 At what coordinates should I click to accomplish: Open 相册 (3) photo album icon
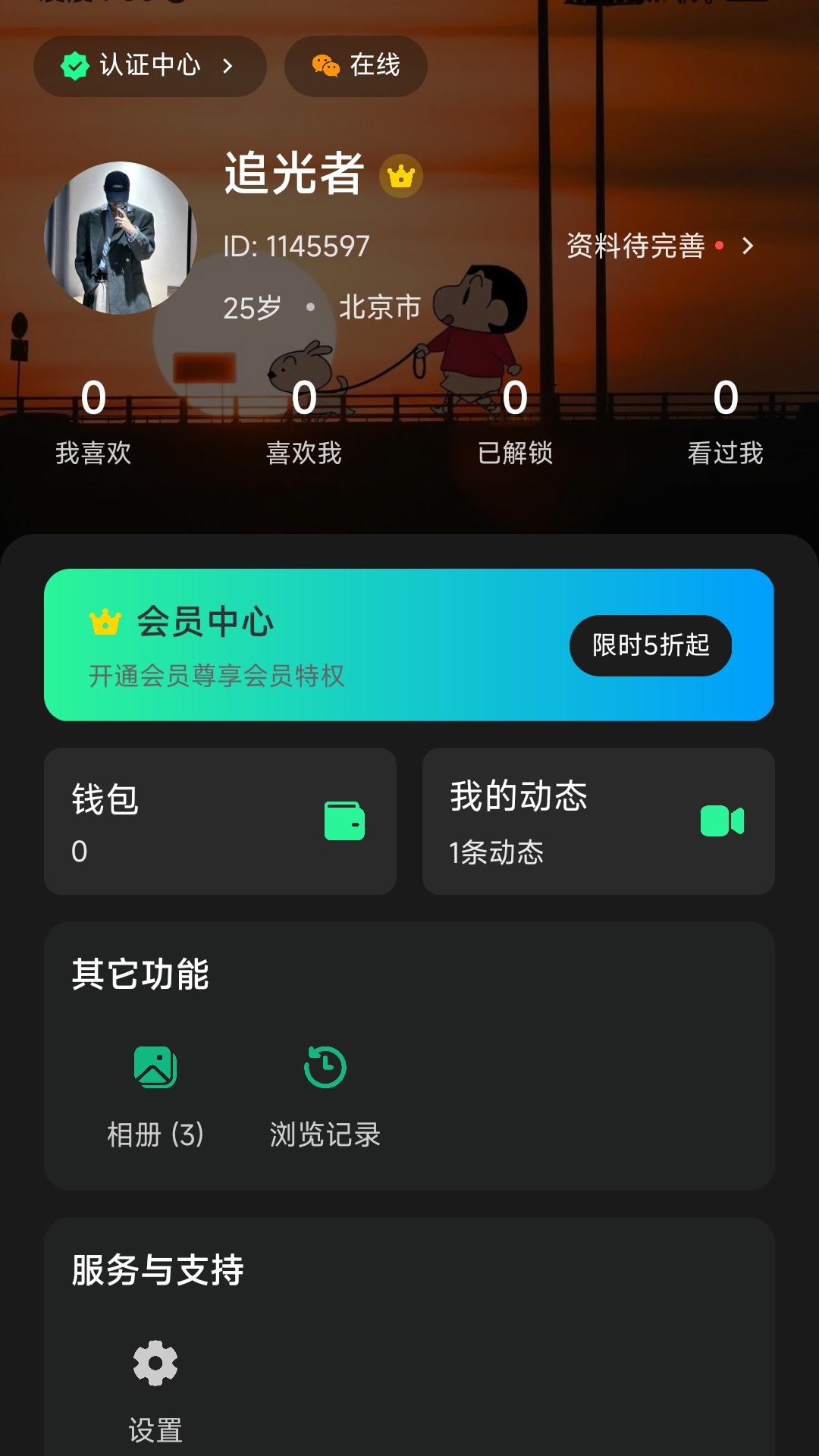tap(155, 1067)
